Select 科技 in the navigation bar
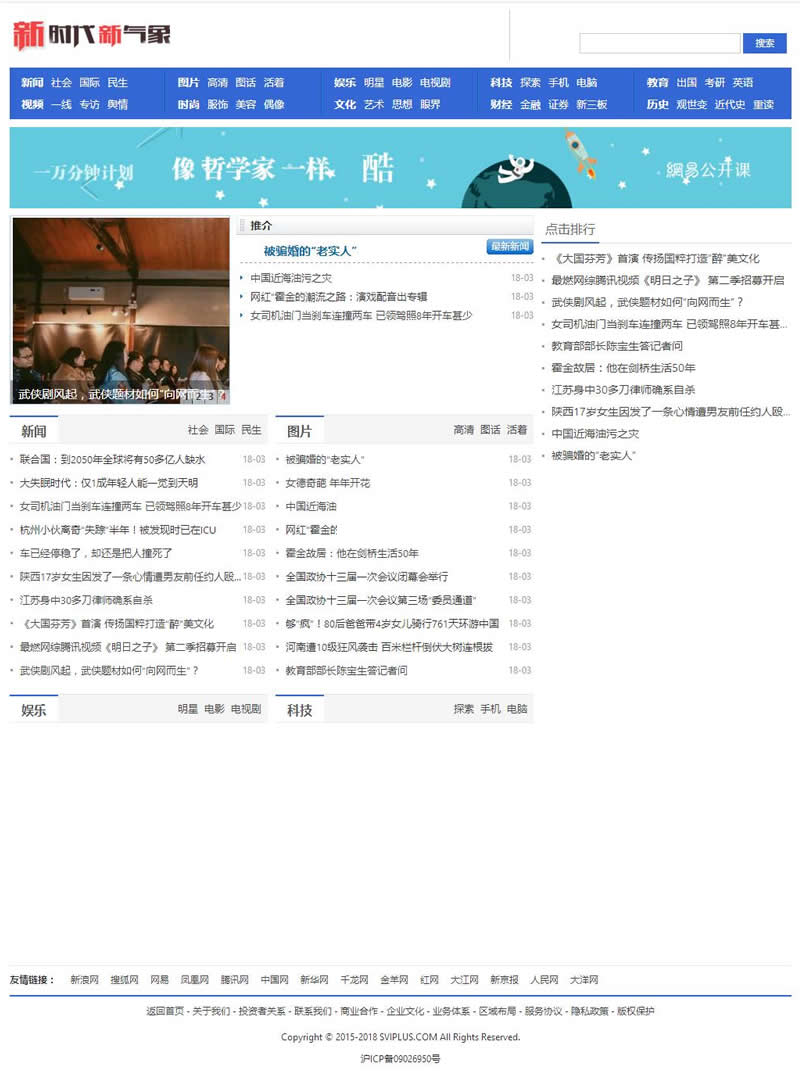800x1077 pixels. (501, 82)
